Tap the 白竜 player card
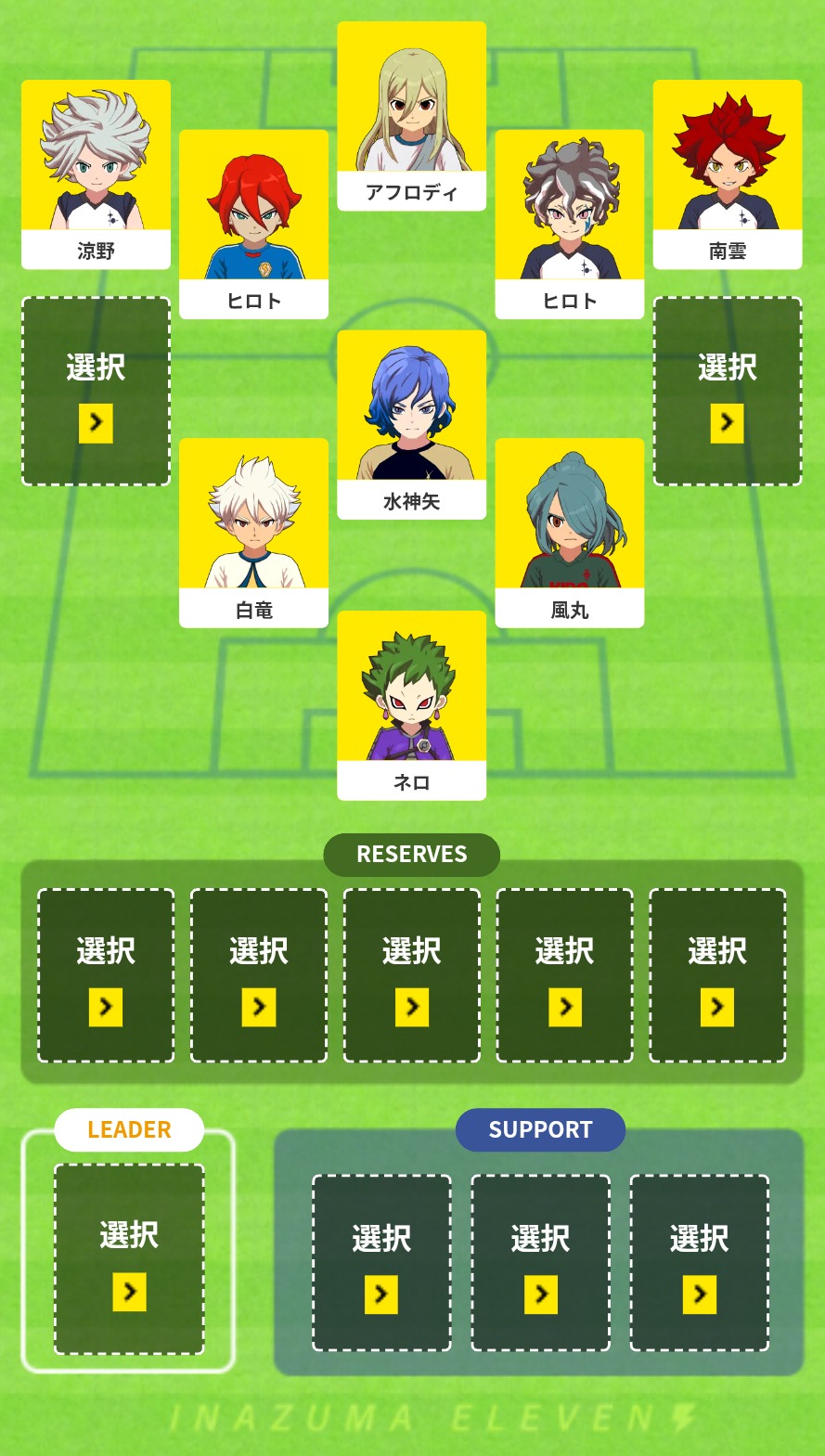Image resolution: width=825 pixels, height=1456 pixels. click(253, 532)
